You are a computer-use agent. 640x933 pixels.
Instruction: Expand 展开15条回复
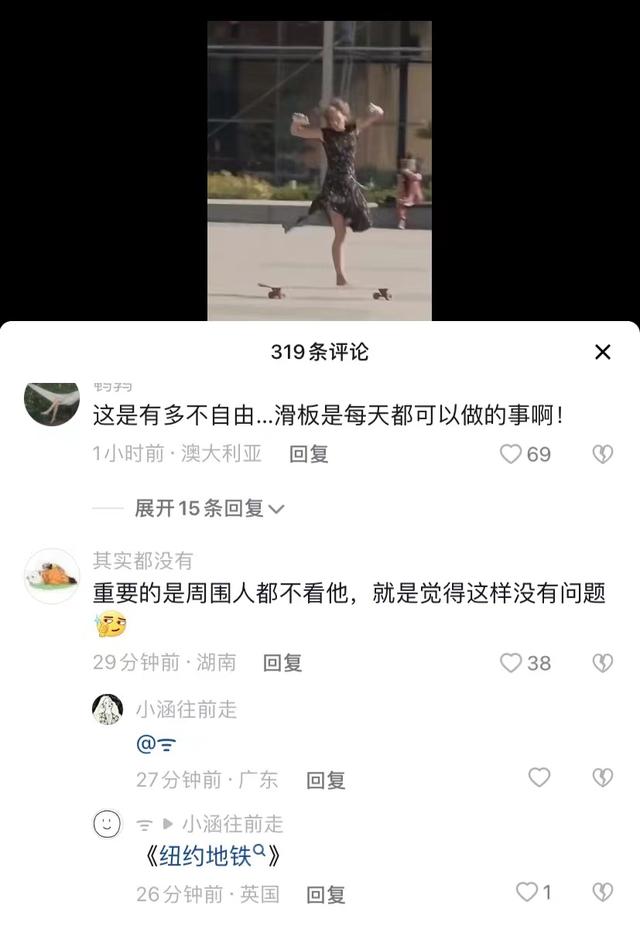pyautogui.click(x=209, y=508)
